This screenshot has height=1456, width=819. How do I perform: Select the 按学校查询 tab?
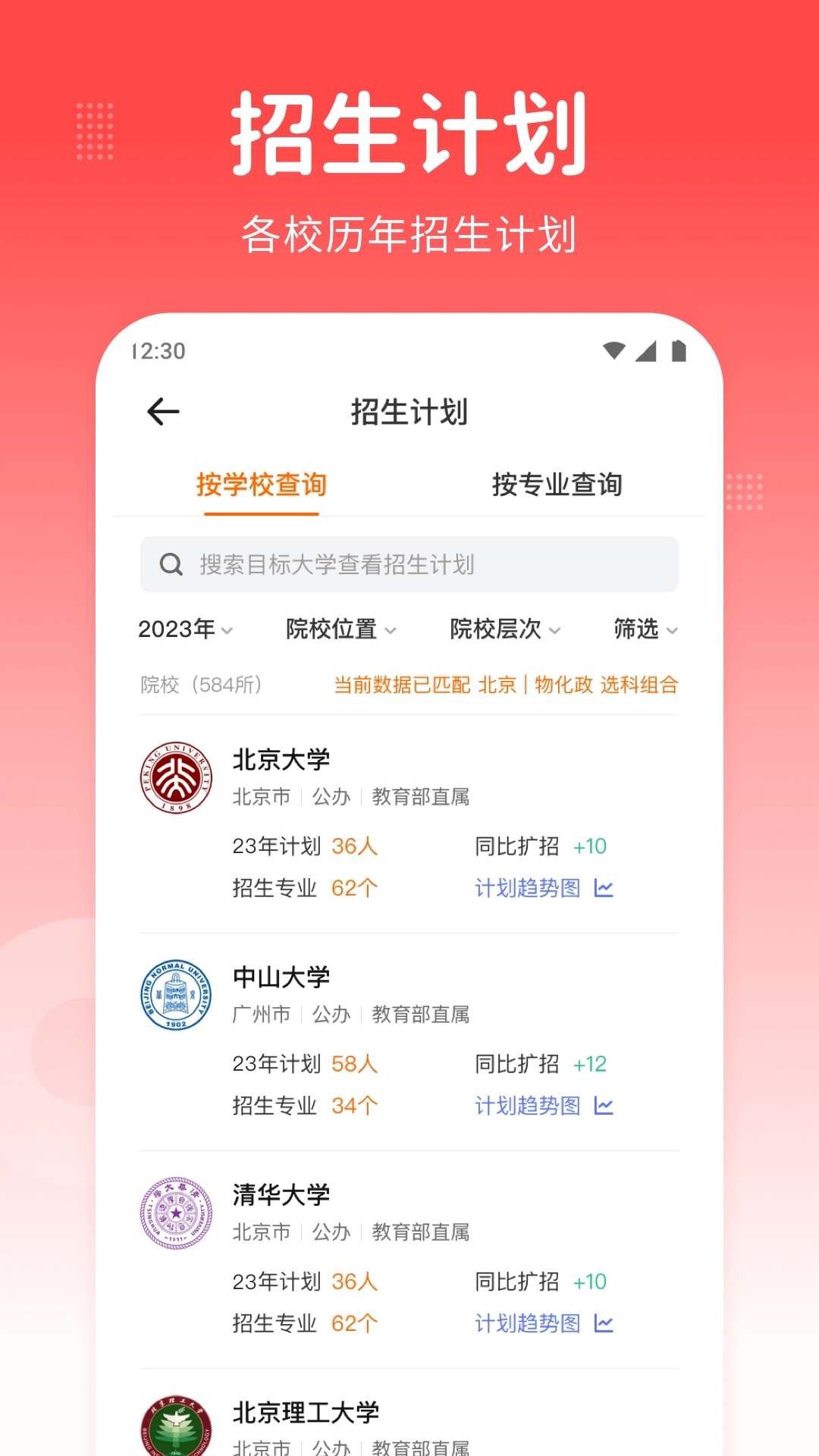(x=262, y=485)
